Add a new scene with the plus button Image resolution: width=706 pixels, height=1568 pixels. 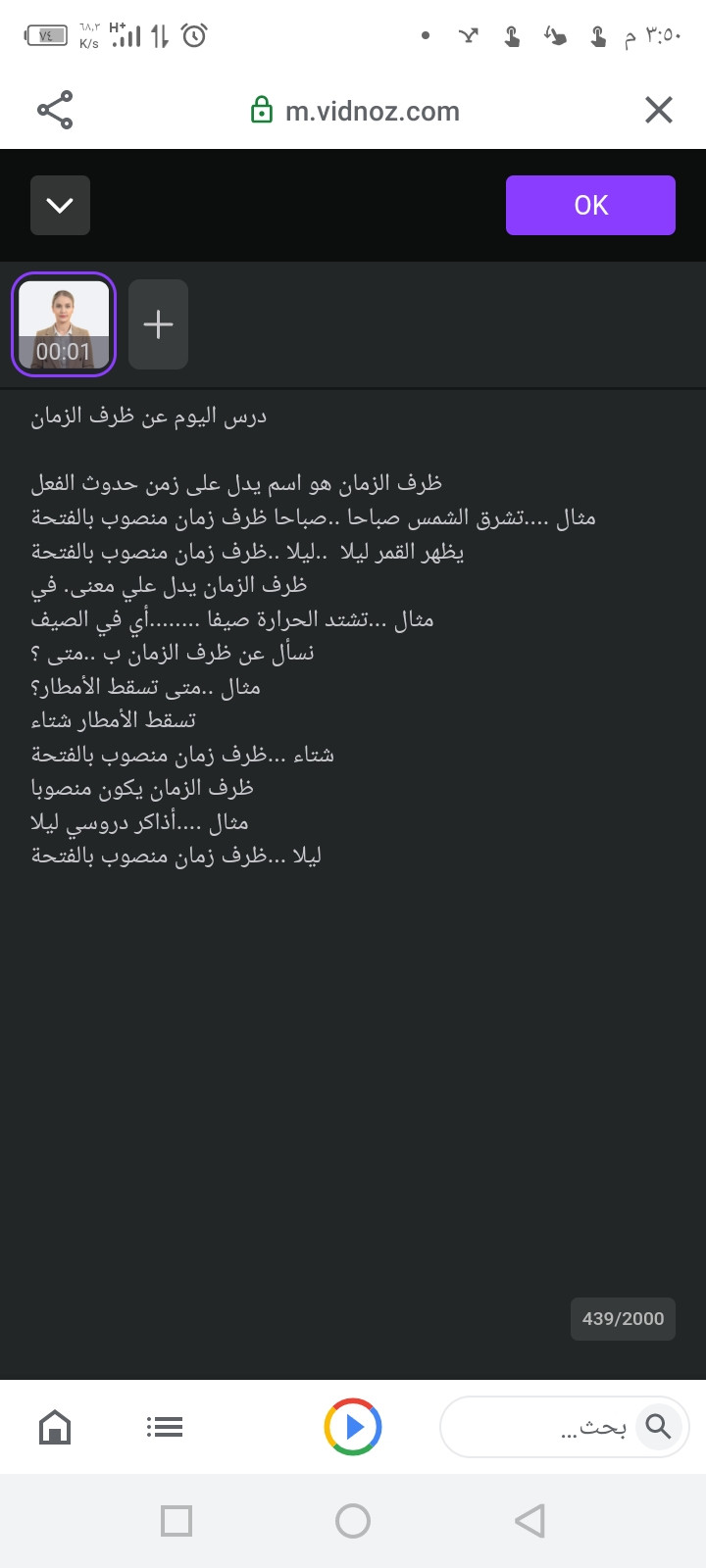point(158,324)
